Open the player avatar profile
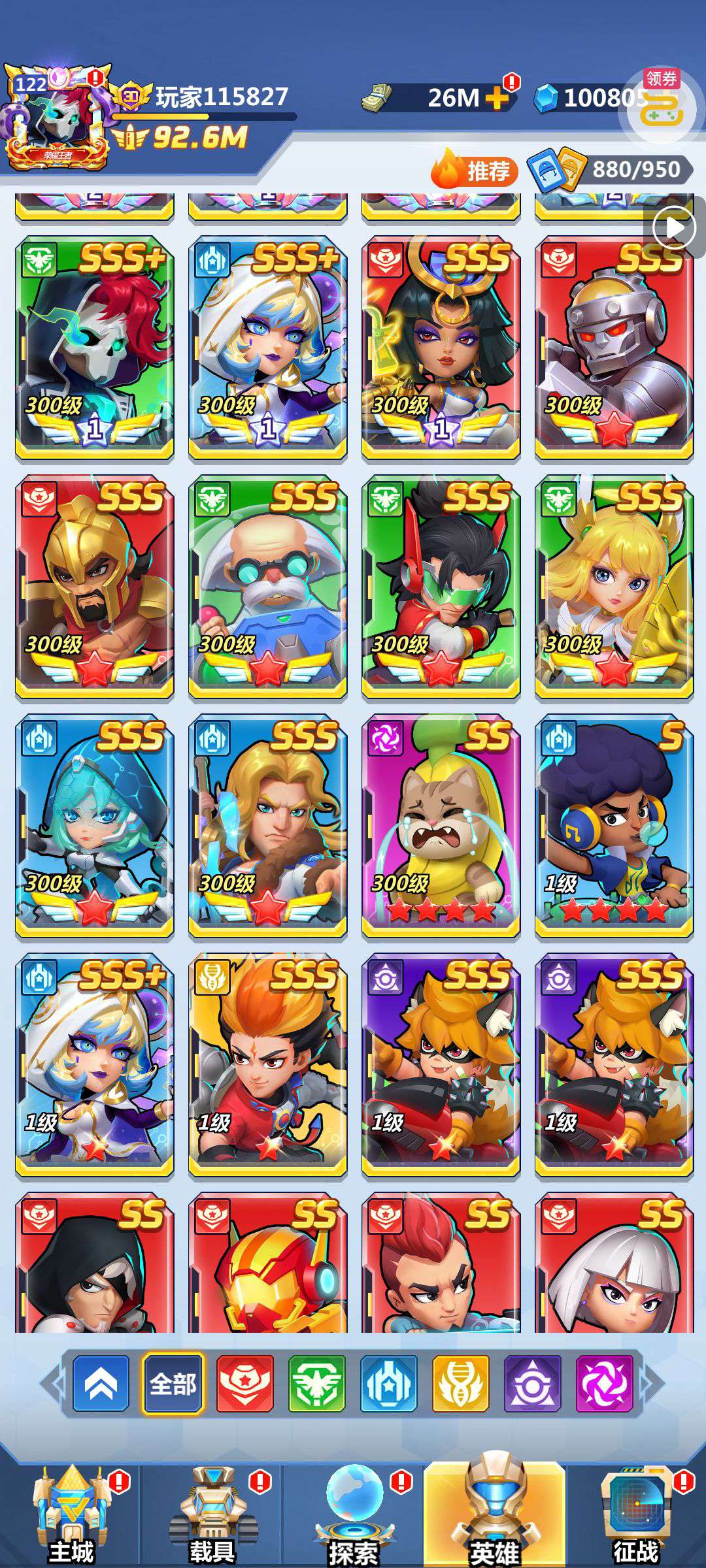The image size is (706, 1568). 58,116
